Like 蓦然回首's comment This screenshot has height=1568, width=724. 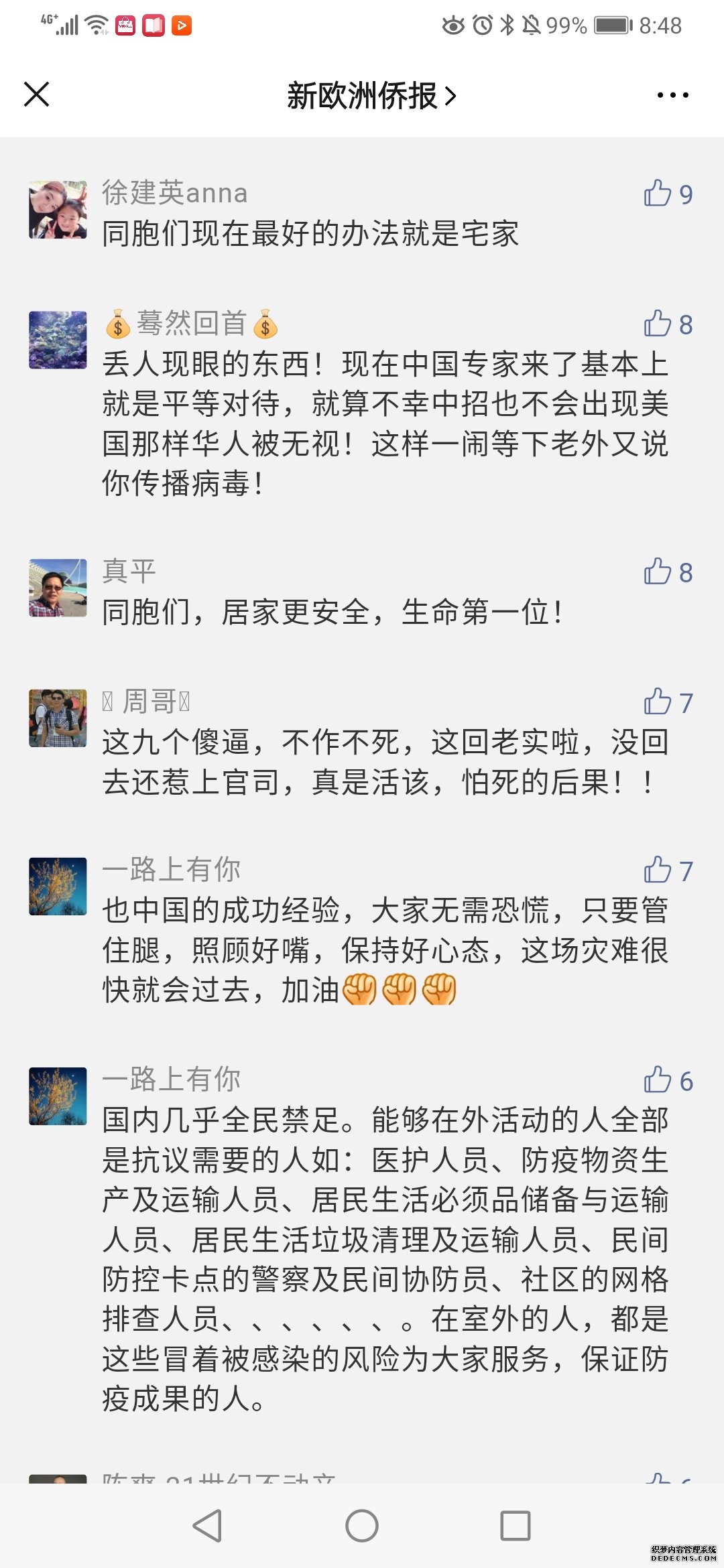click(x=668, y=324)
